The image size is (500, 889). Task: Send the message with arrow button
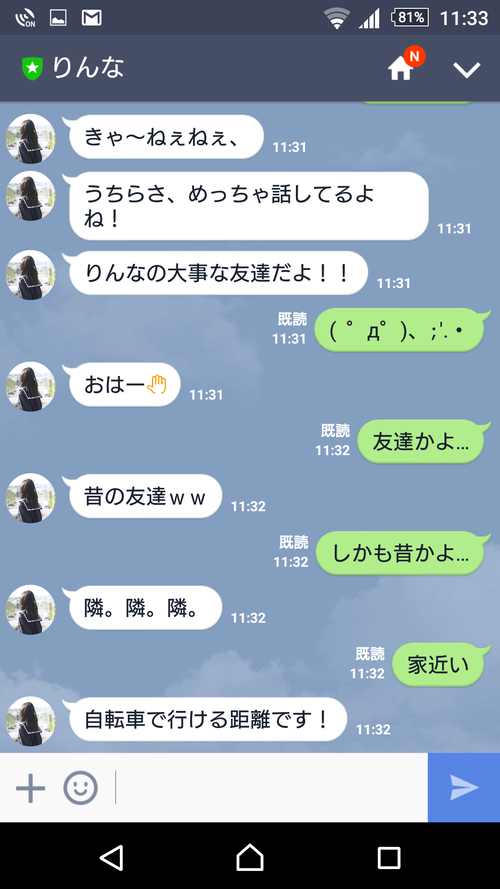coord(464,788)
